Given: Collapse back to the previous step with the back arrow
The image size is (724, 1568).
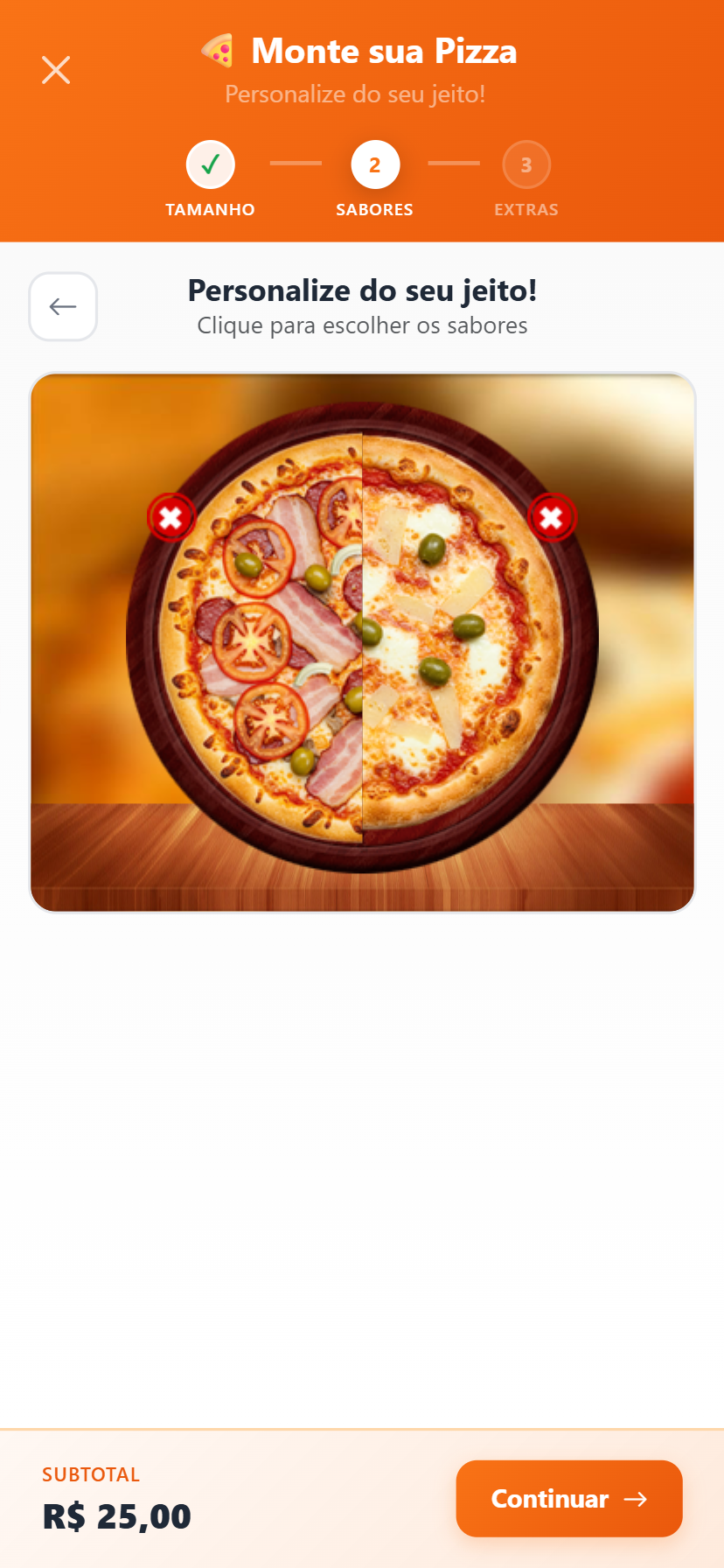Looking at the screenshot, I should point(63,306).
